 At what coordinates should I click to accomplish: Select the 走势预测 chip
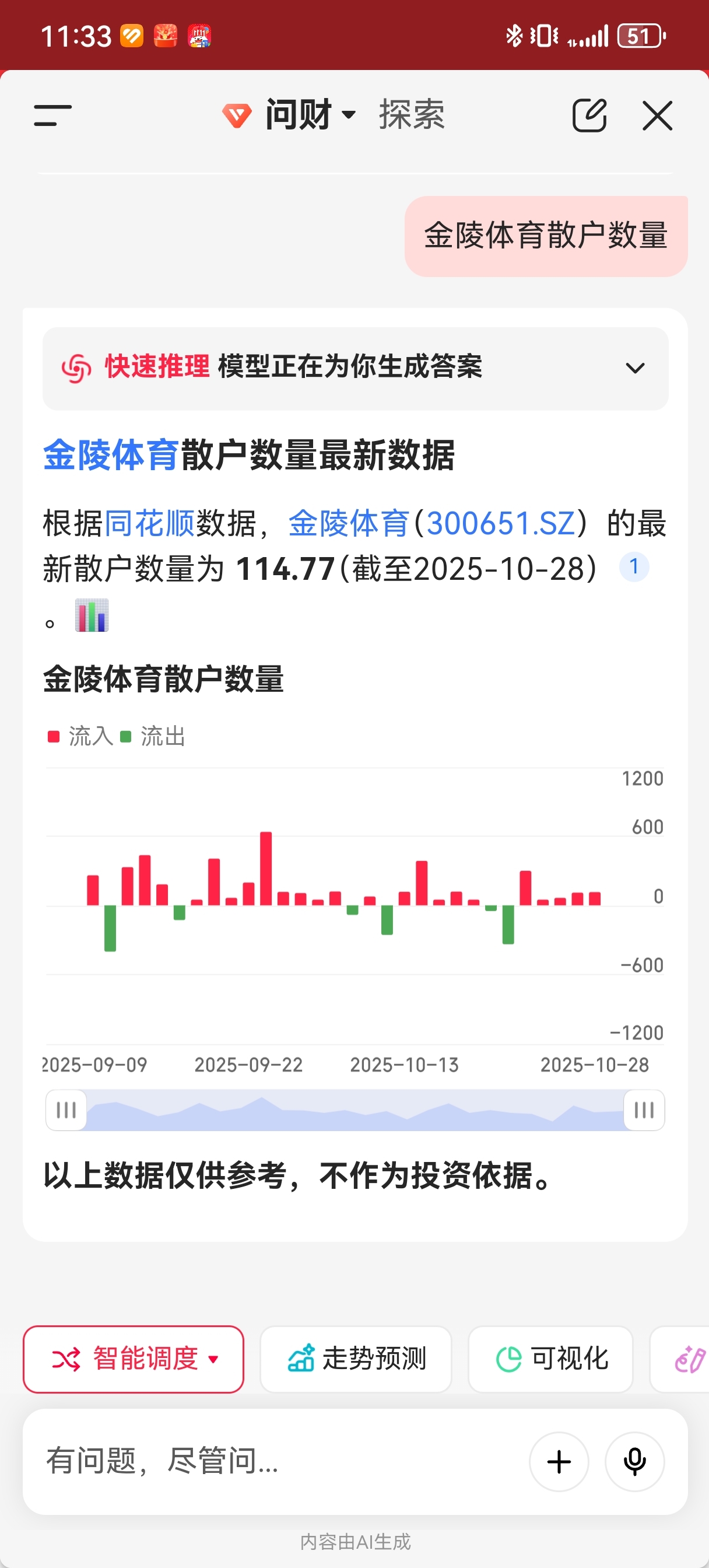(x=356, y=1359)
